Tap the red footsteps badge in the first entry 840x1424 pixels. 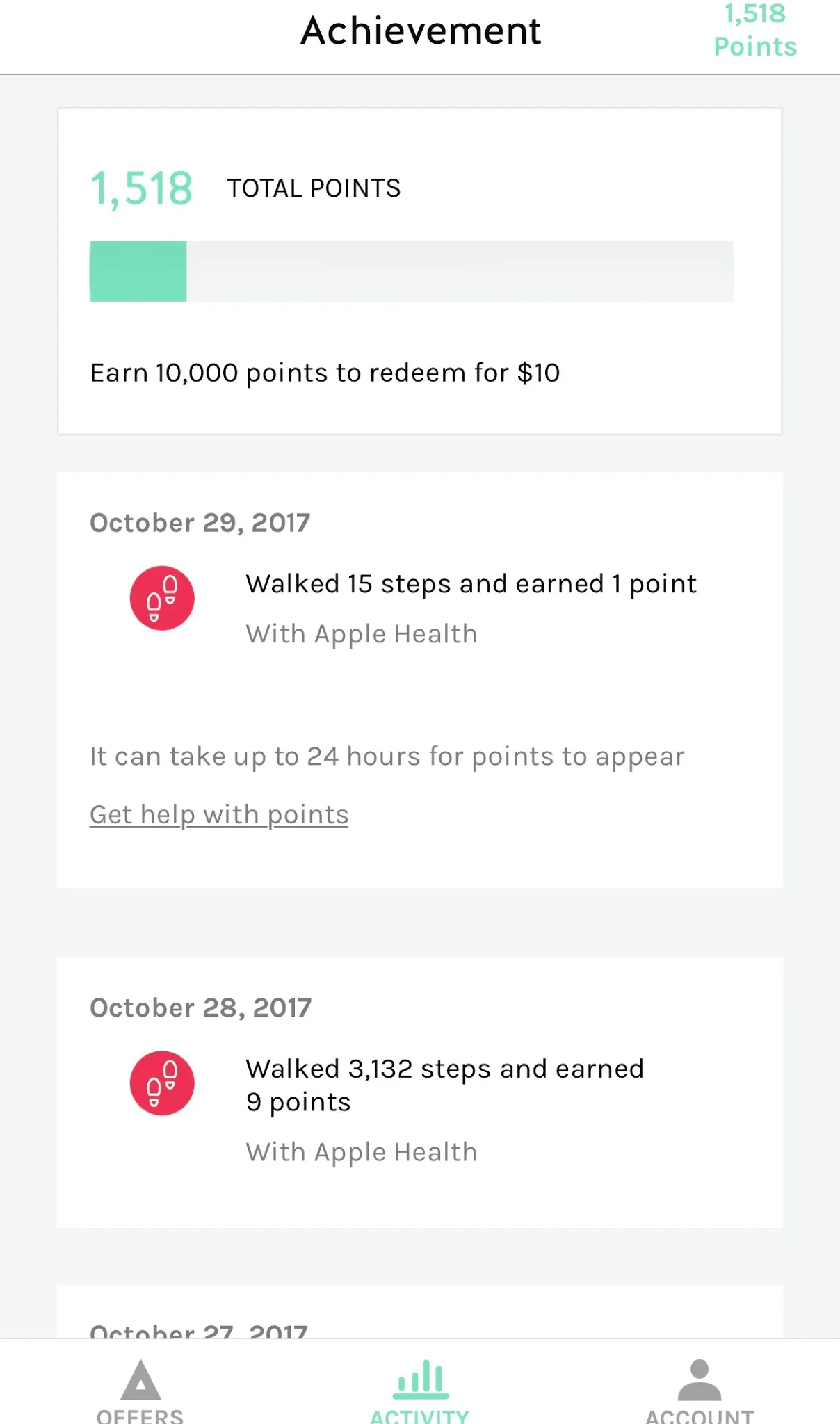point(162,599)
